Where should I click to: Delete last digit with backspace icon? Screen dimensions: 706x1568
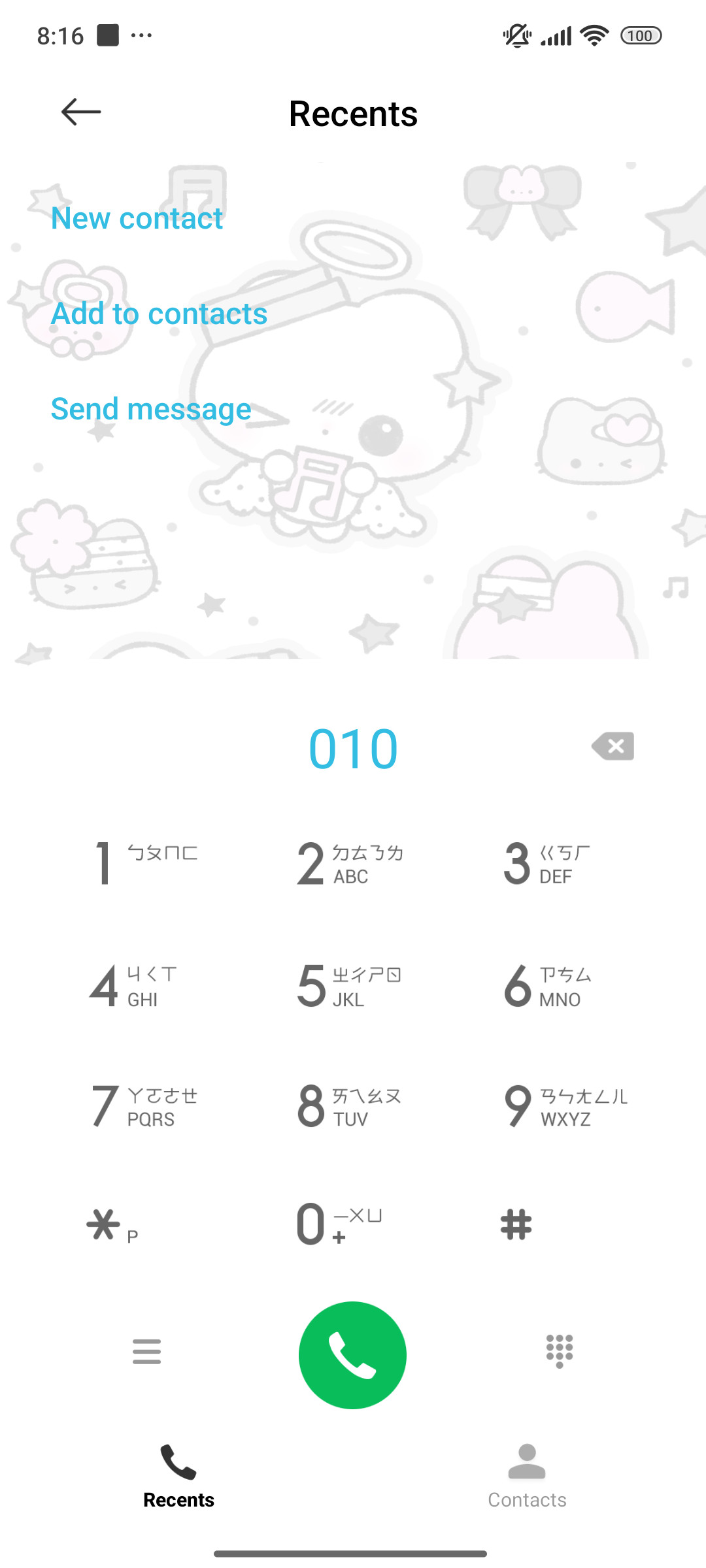coord(613,746)
